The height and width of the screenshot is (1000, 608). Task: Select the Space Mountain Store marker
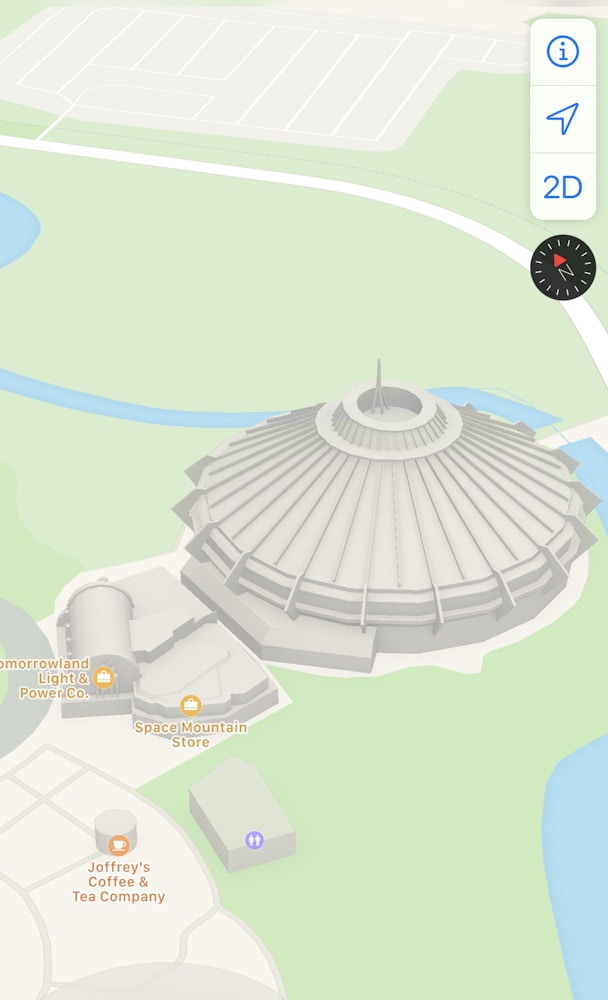coord(190,705)
